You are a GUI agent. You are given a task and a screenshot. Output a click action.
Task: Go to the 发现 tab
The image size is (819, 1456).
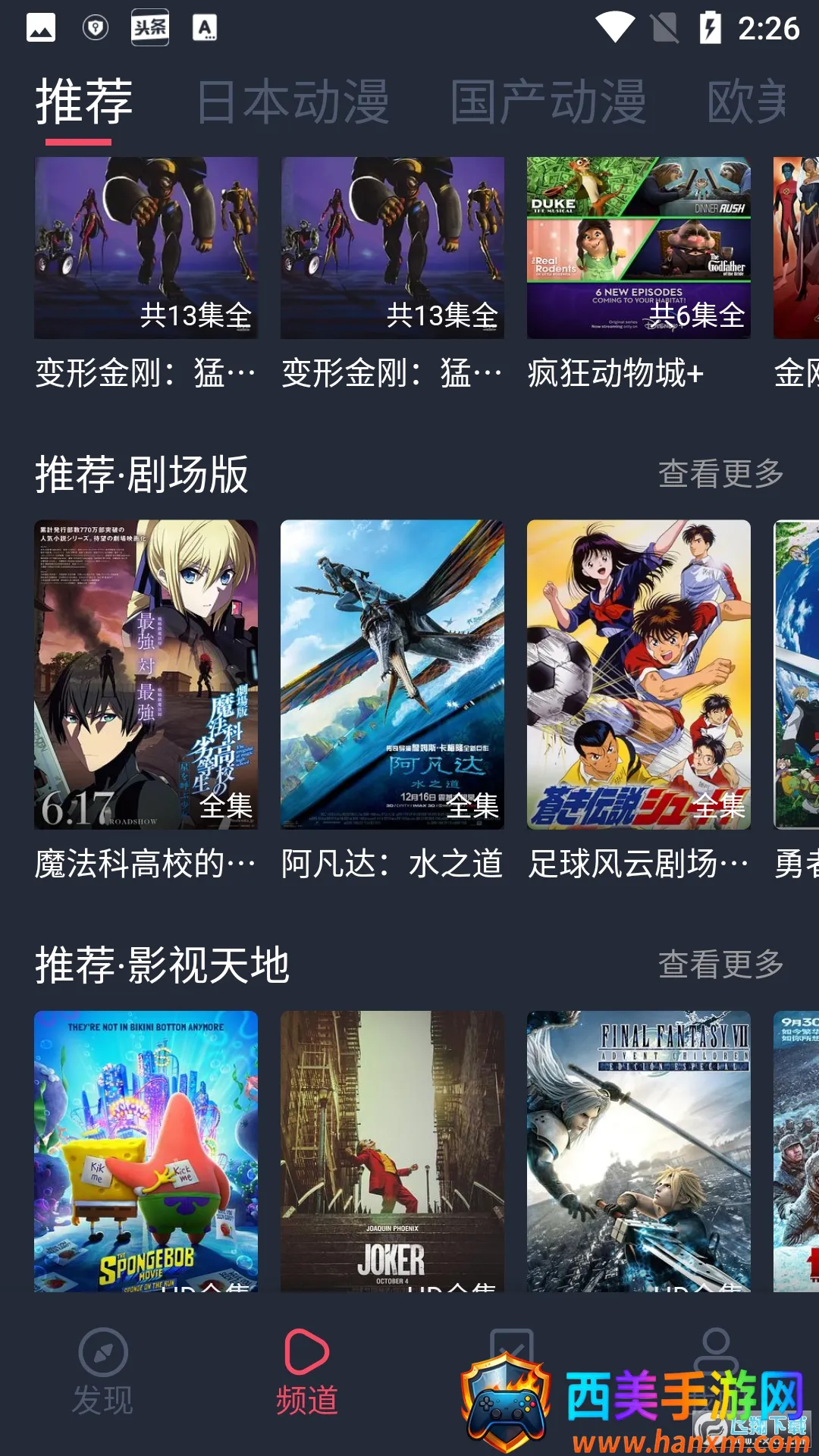102,1373
